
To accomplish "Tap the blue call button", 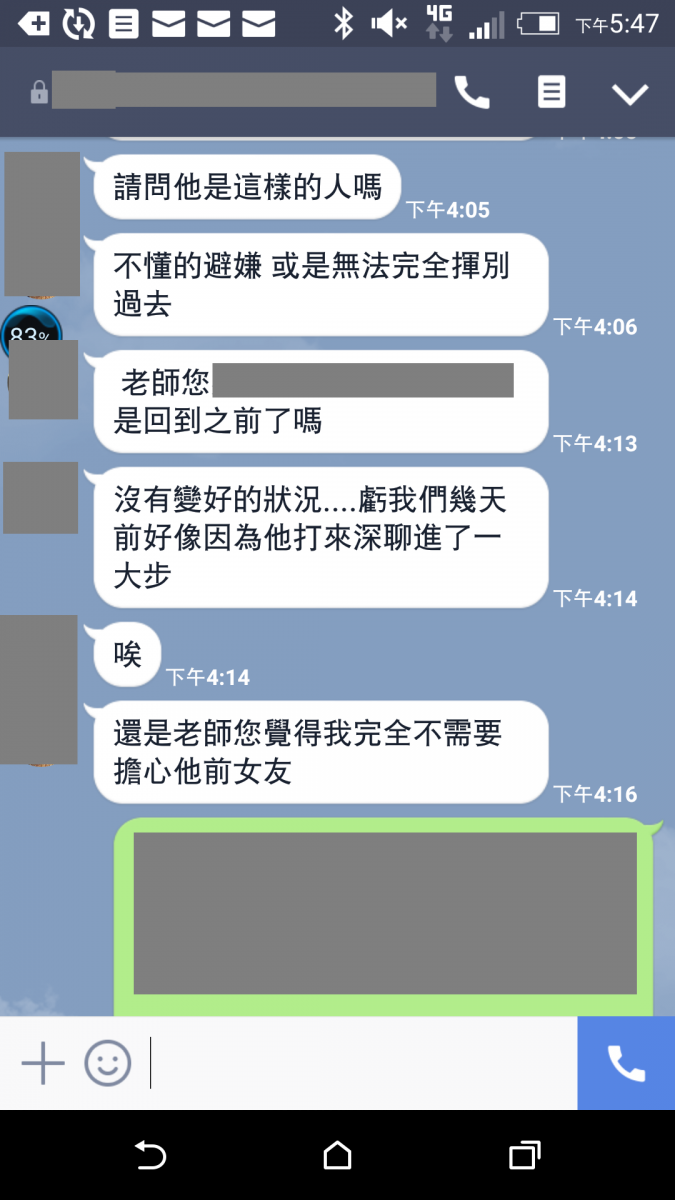I will 626,1063.
